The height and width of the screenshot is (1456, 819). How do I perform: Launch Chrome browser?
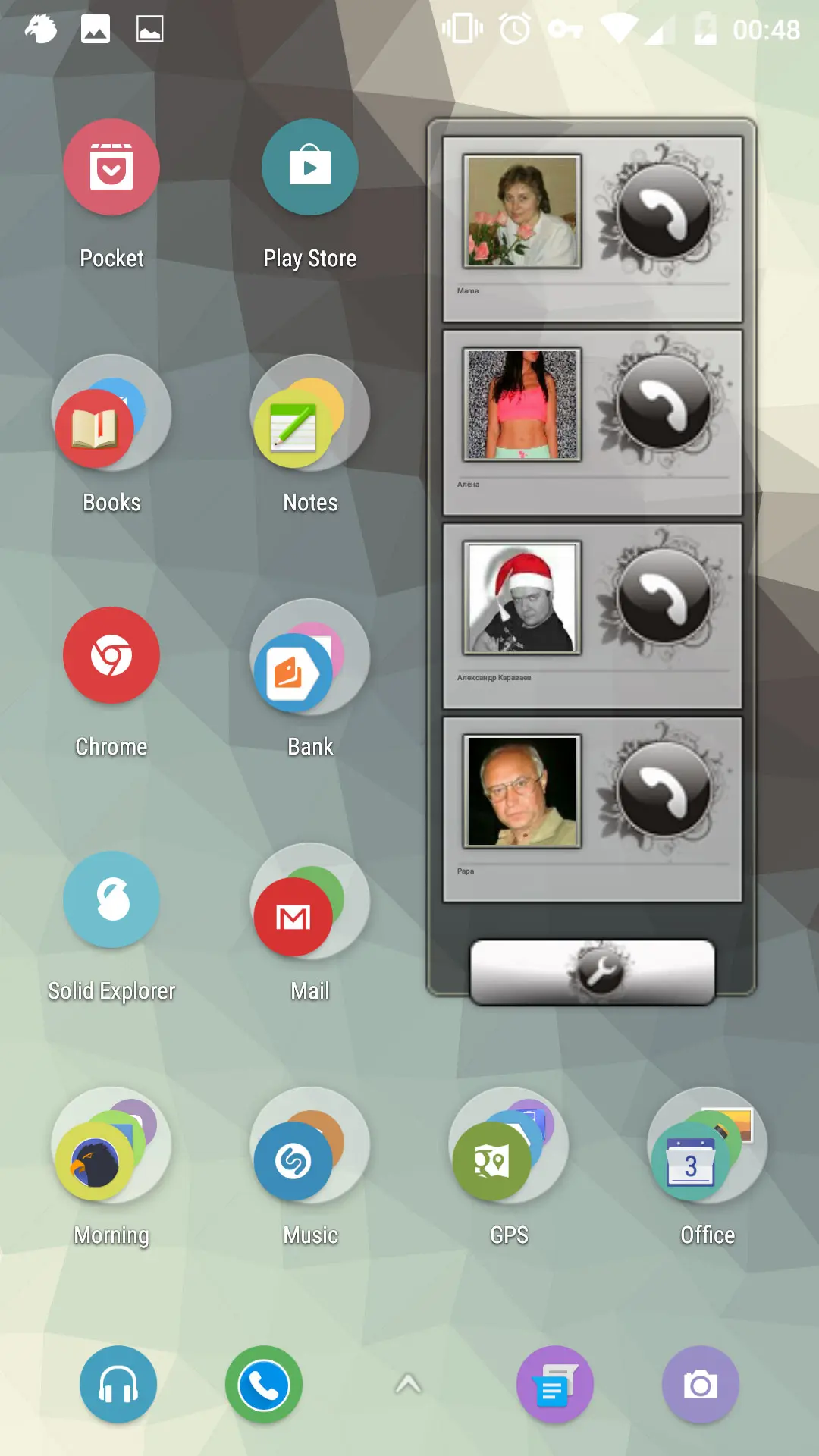click(111, 656)
